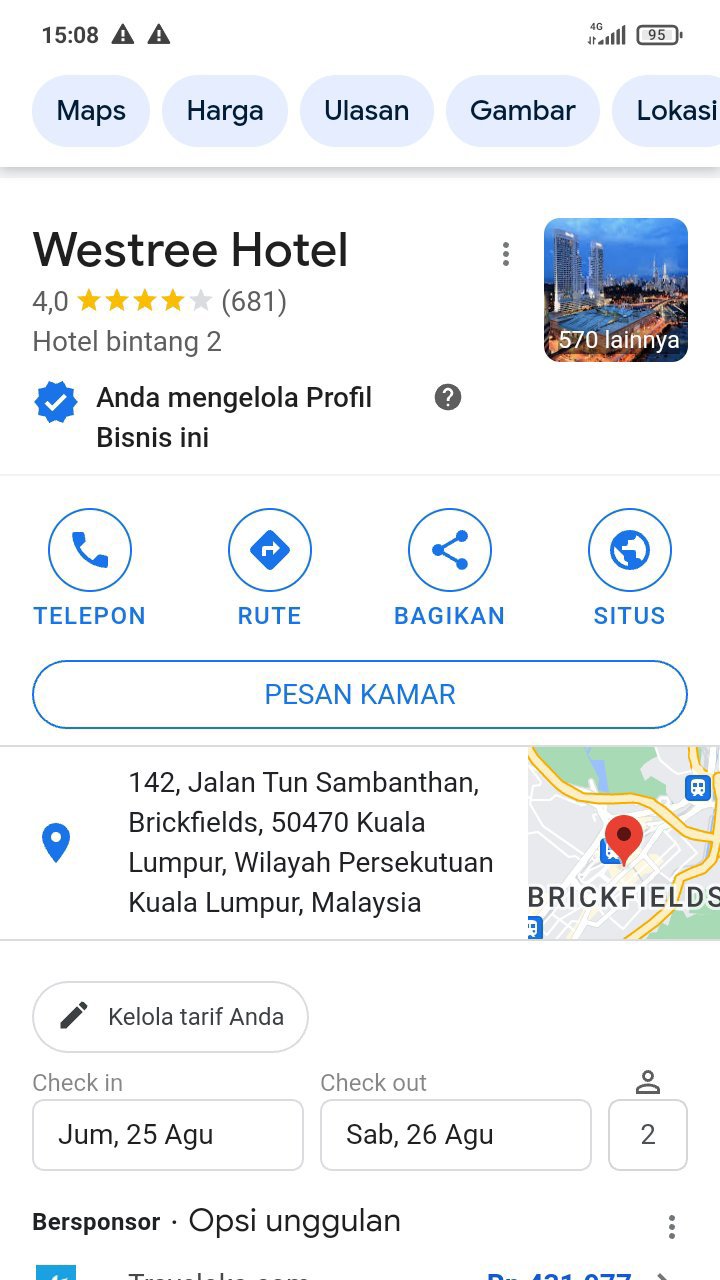View the 570 lainnya hotel photos
The height and width of the screenshot is (1280, 720).
click(x=616, y=290)
